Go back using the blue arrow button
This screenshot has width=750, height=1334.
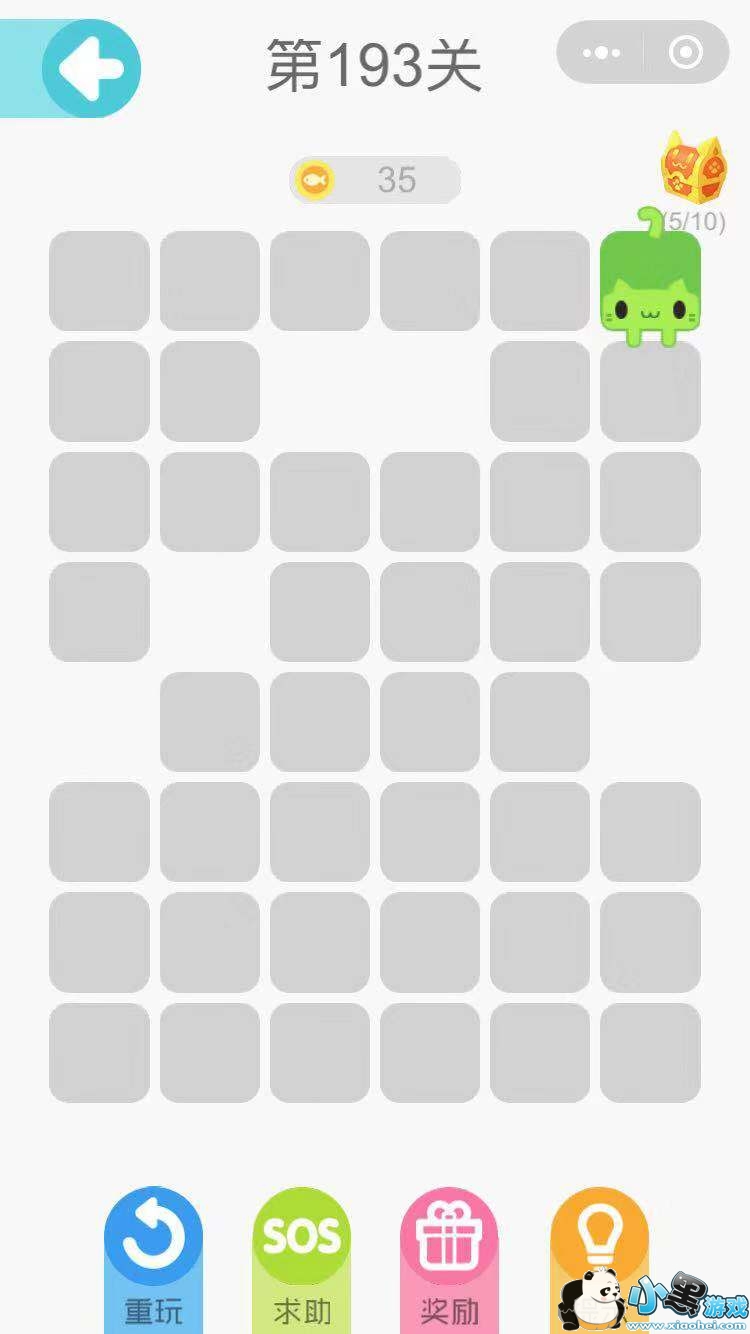91,69
